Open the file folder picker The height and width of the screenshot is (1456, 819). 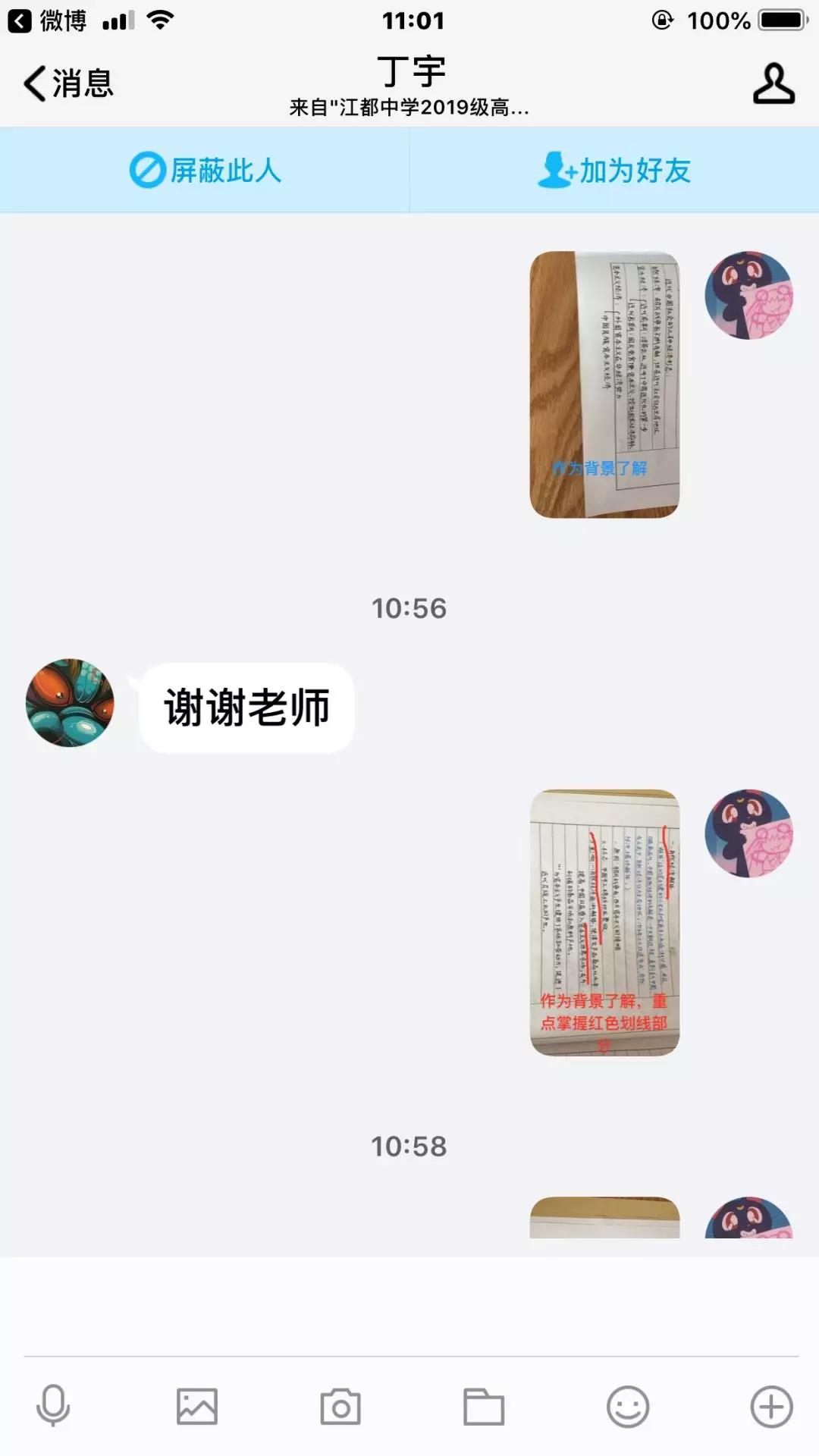coord(484,1407)
